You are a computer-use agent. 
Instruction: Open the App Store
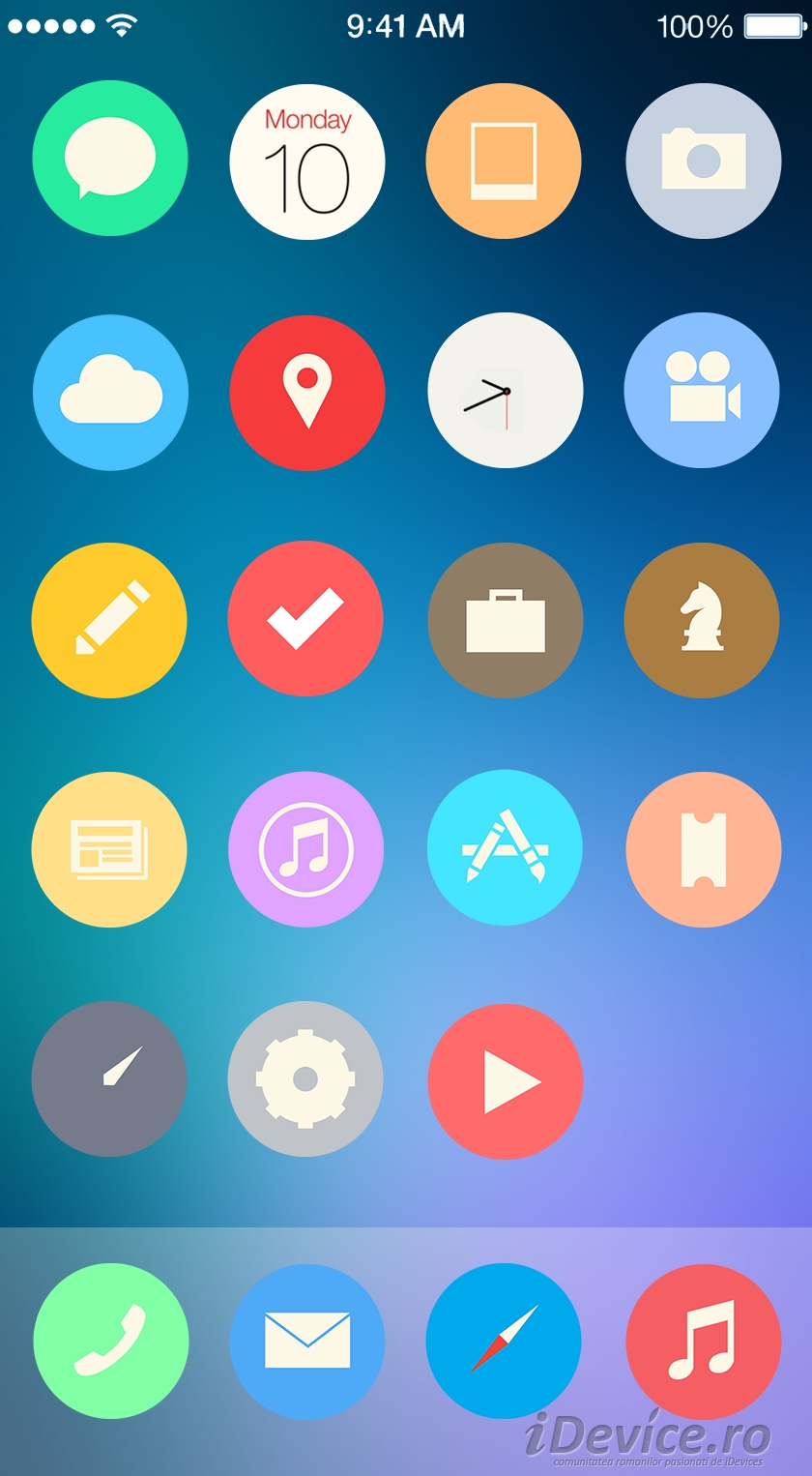point(505,847)
